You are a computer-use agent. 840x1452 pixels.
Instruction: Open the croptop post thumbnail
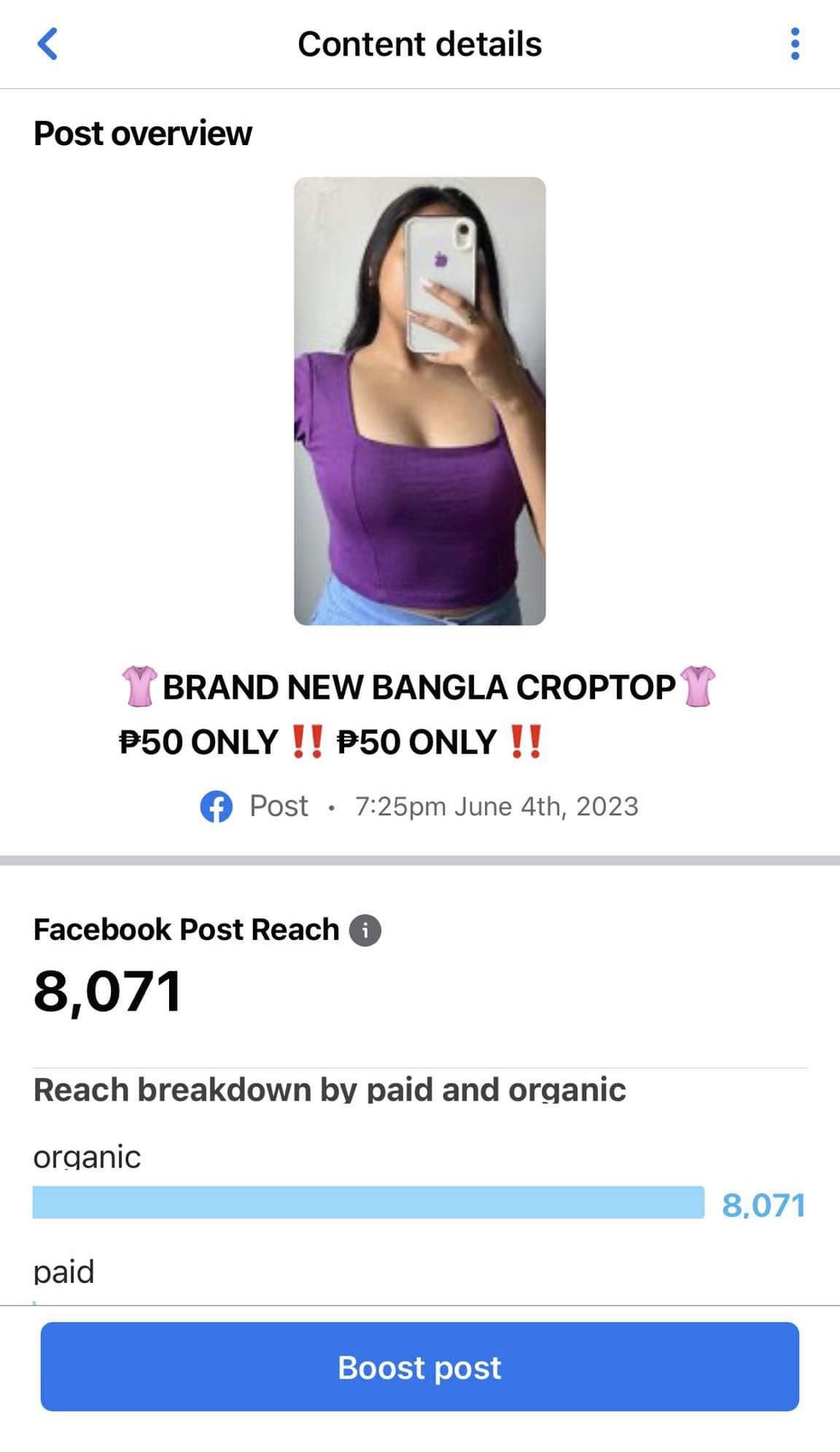[x=419, y=400]
